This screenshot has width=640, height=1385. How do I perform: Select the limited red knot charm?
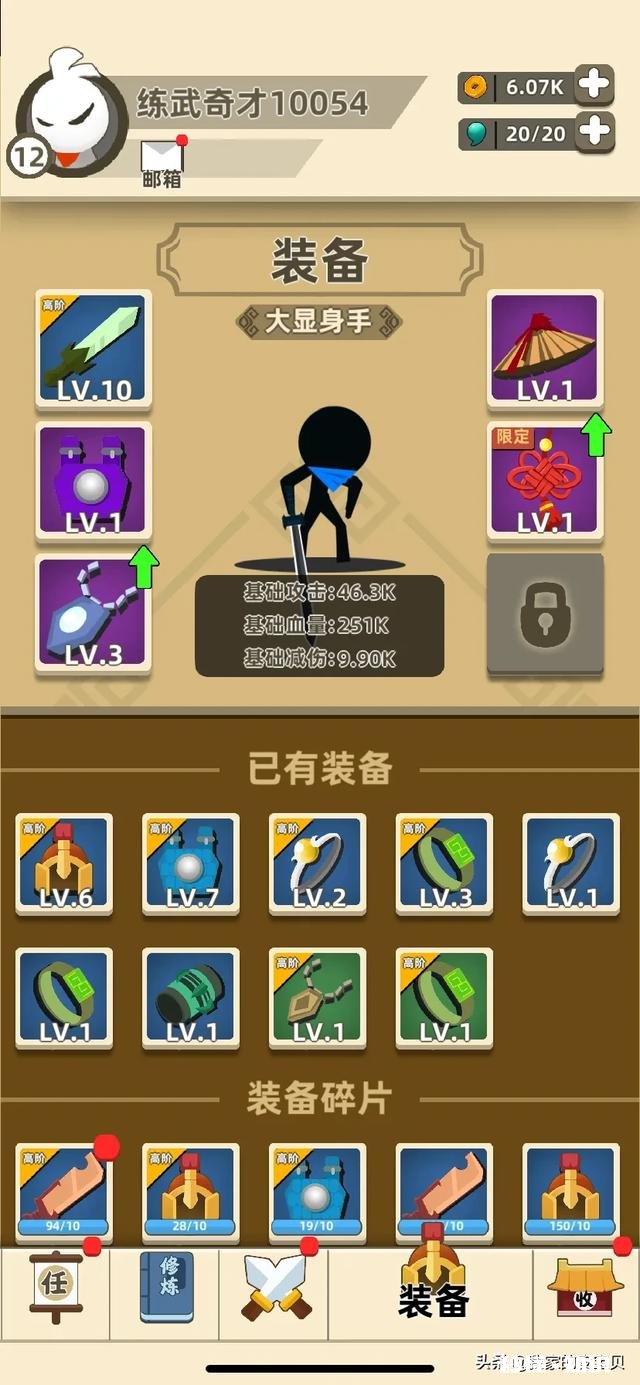click(545, 482)
